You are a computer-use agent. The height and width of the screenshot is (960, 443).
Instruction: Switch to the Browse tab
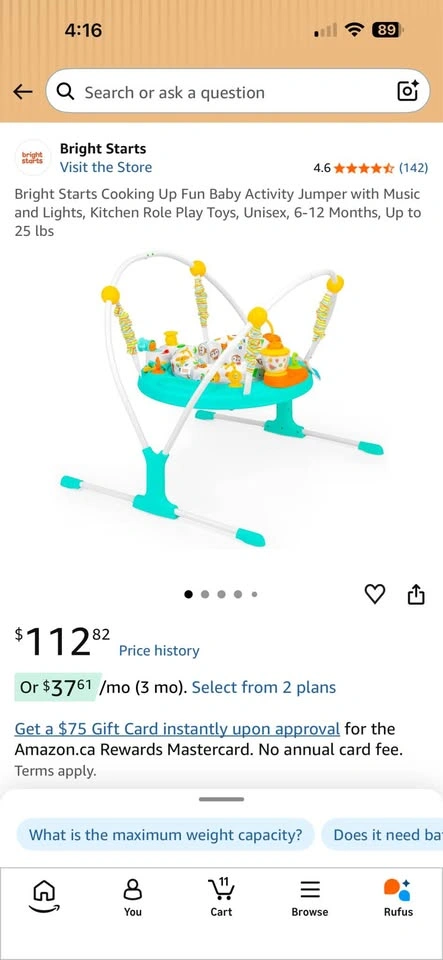(310, 898)
